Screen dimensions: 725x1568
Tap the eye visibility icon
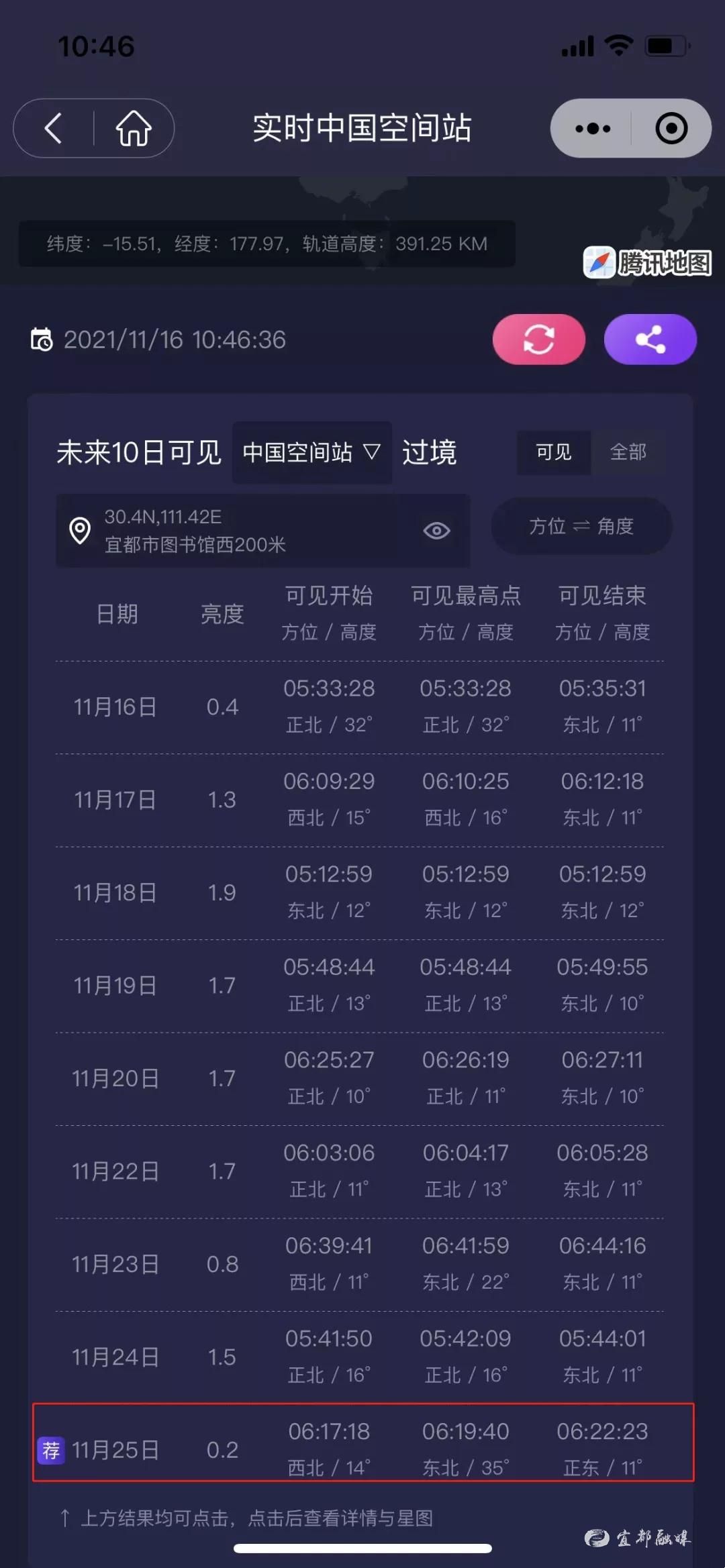pyautogui.click(x=436, y=531)
